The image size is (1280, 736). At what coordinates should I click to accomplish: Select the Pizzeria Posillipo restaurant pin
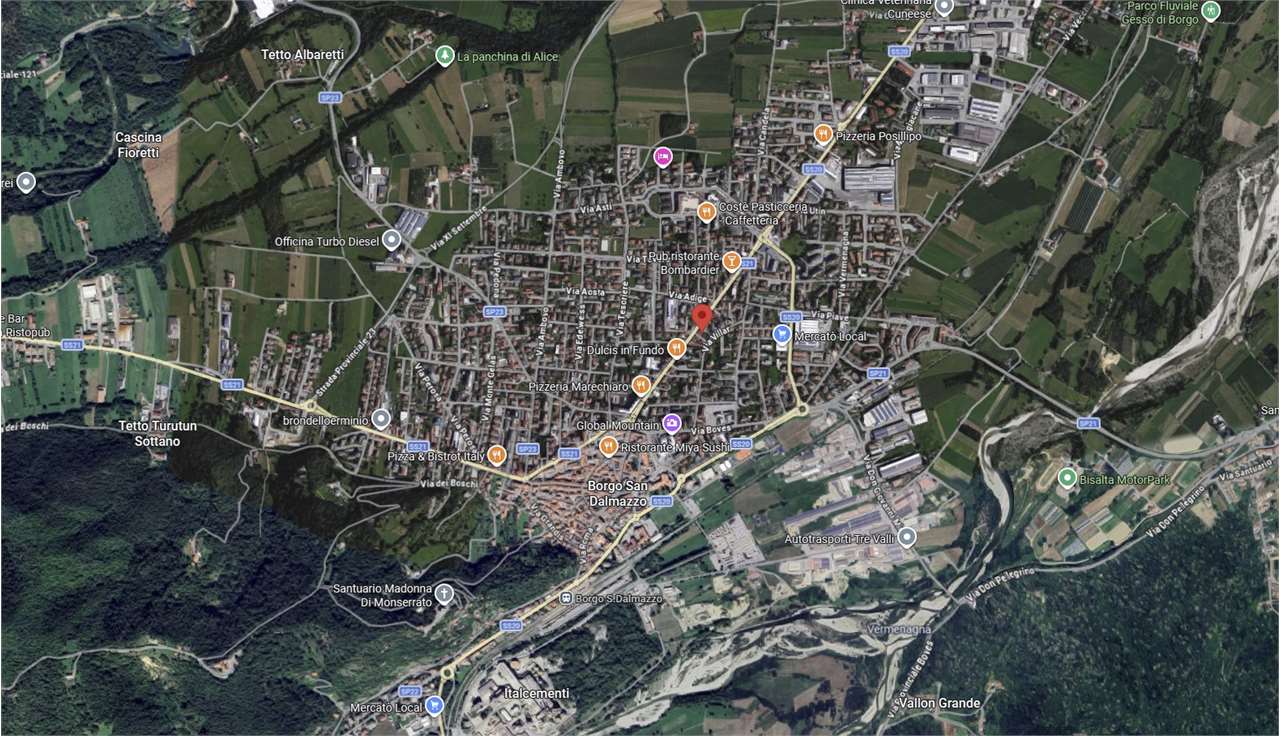click(x=823, y=133)
